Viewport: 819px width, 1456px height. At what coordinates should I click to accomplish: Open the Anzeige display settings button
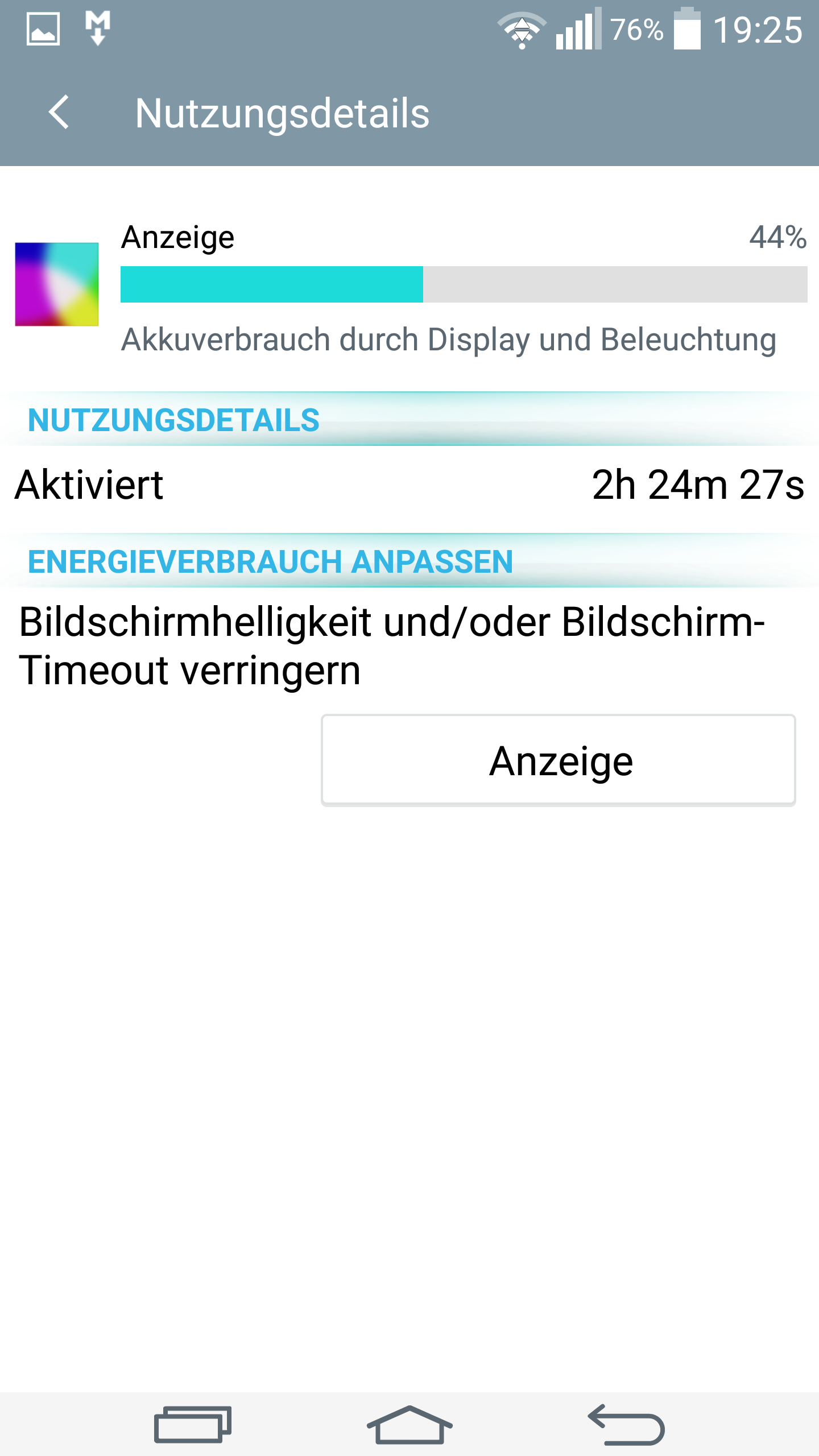pos(558,760)
